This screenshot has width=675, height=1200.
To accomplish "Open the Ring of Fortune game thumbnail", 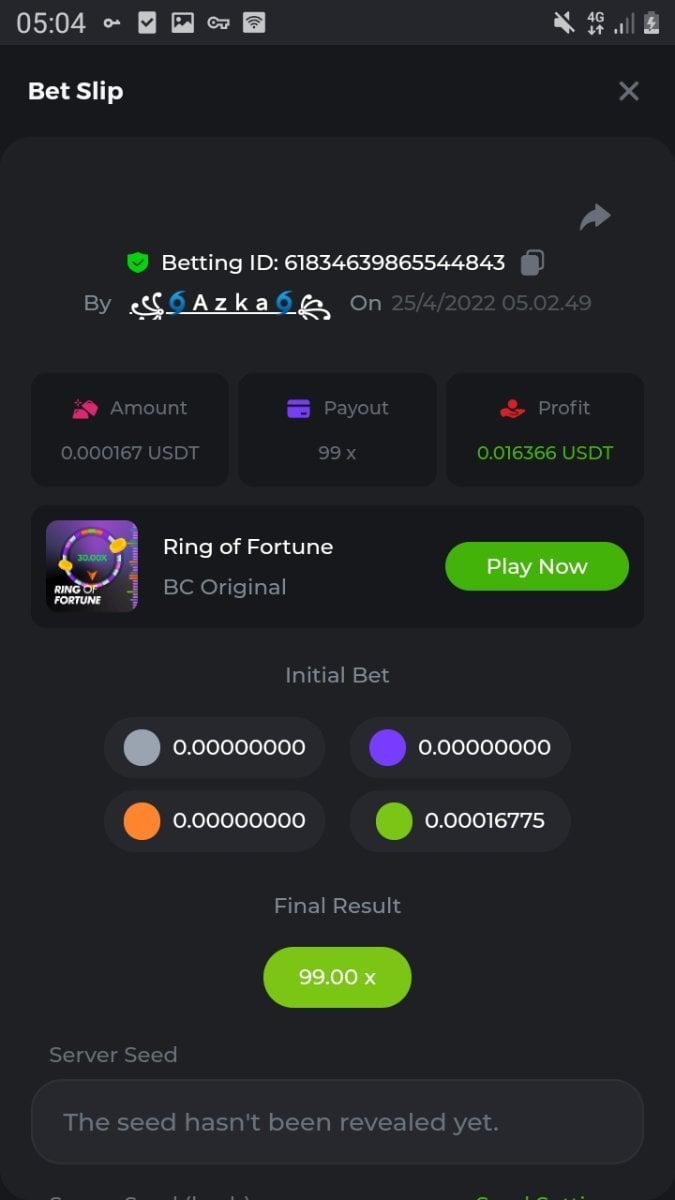I will [92, 566].
